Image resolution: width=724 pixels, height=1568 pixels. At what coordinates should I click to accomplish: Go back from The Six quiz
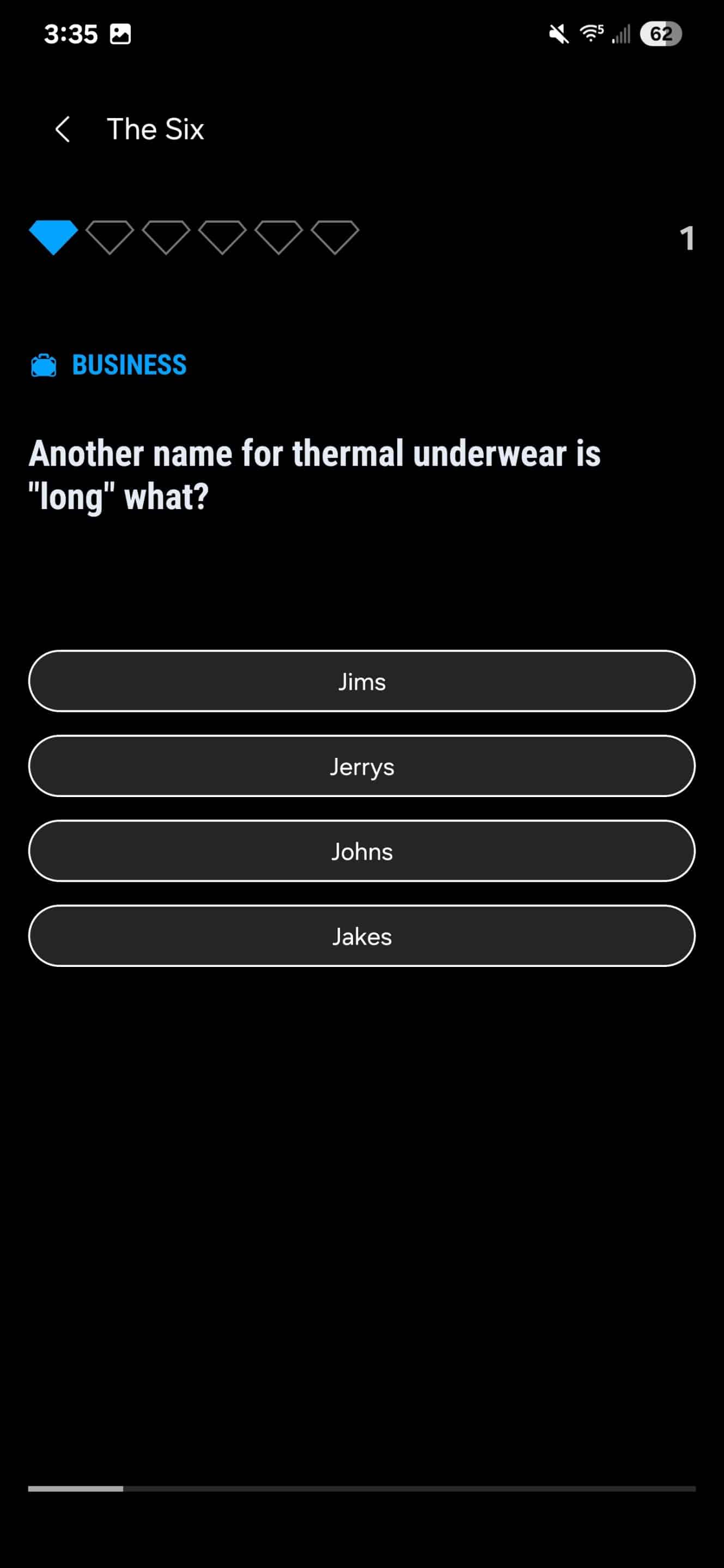click(x=63, y=129)
